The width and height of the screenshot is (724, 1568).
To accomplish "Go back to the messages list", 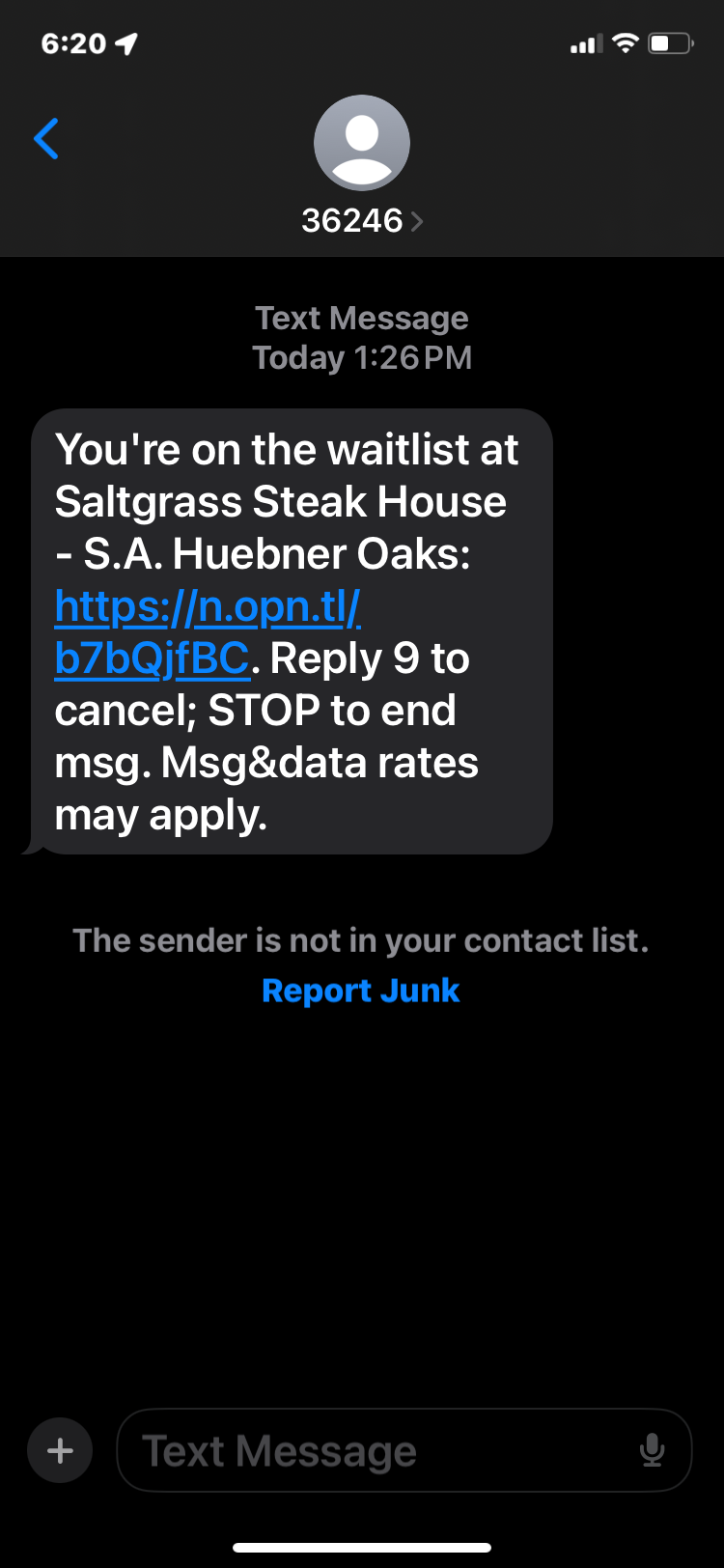I will tap(46, 139).
